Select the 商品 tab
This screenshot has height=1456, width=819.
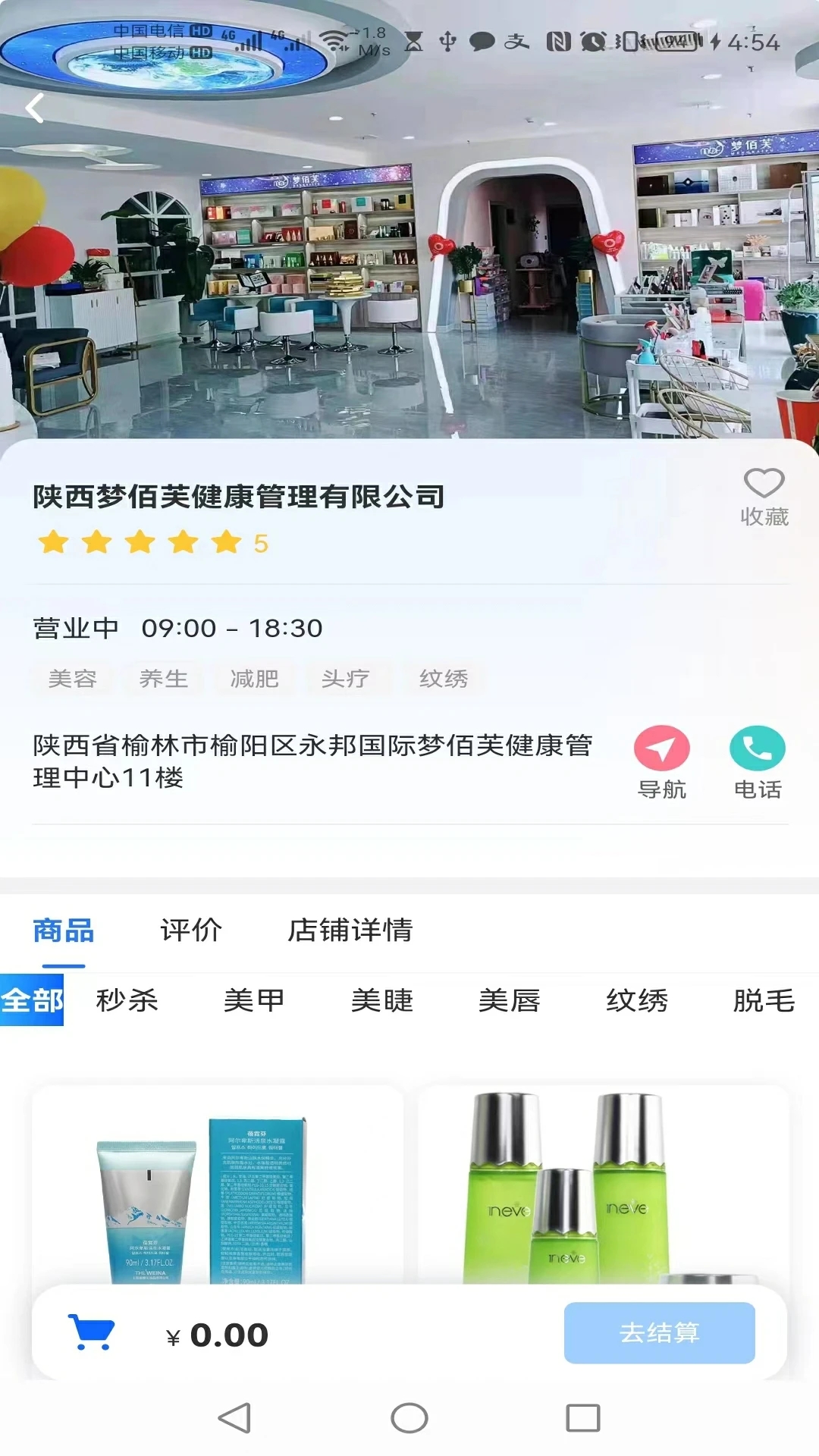click(x=64, y=930)
